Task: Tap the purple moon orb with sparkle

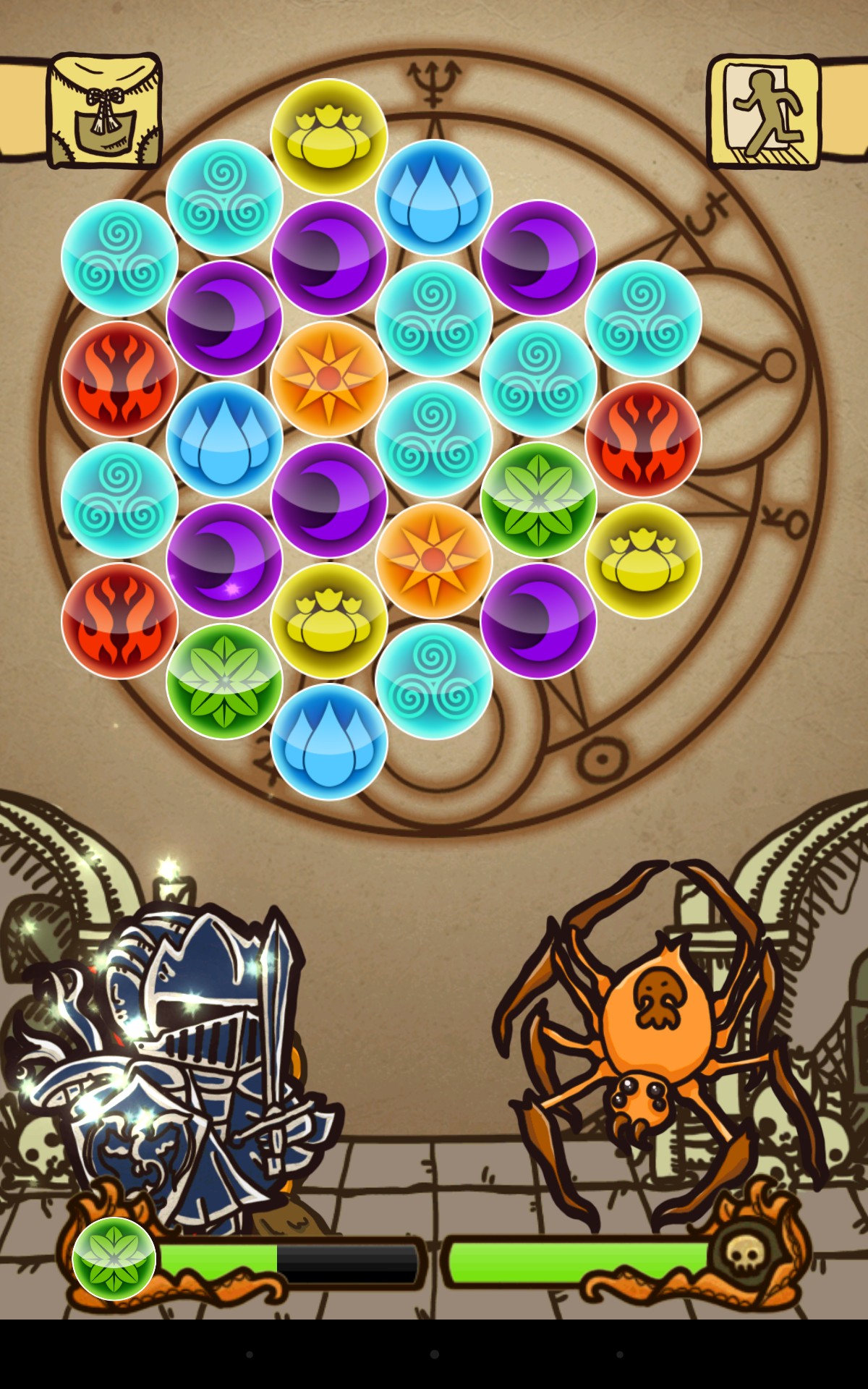Action: [224, 561]
